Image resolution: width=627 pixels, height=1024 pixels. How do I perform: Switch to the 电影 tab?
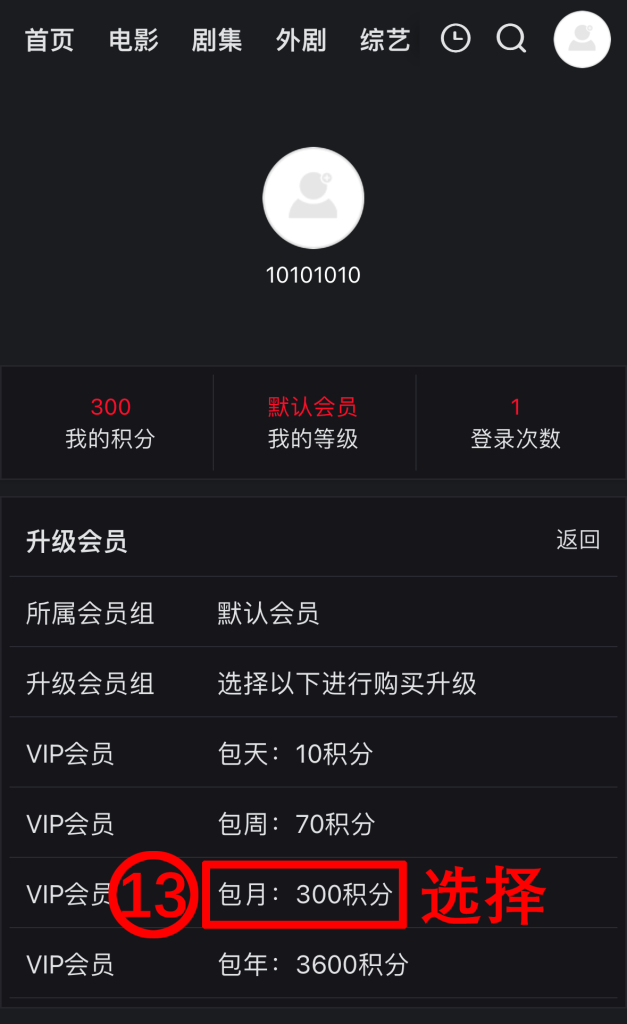pos(133,40)
